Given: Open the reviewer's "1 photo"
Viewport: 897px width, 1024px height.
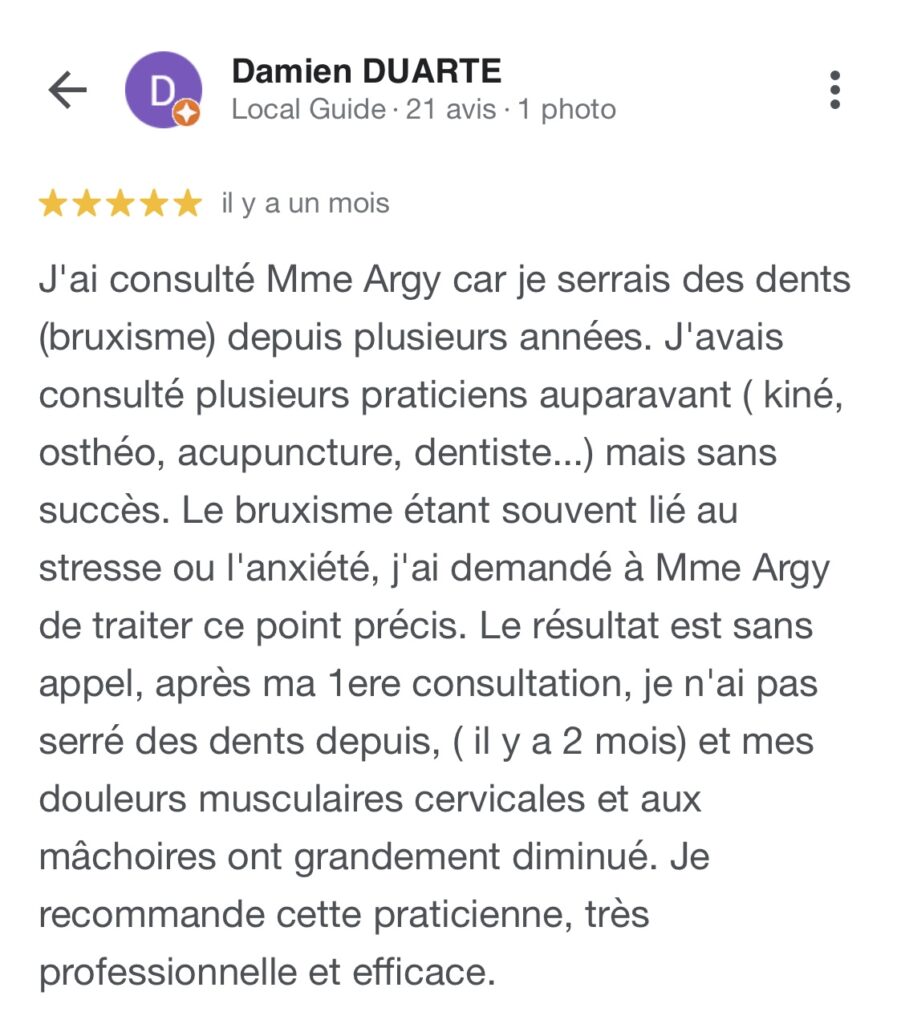Looking at the screenshot, I should 567,110.
